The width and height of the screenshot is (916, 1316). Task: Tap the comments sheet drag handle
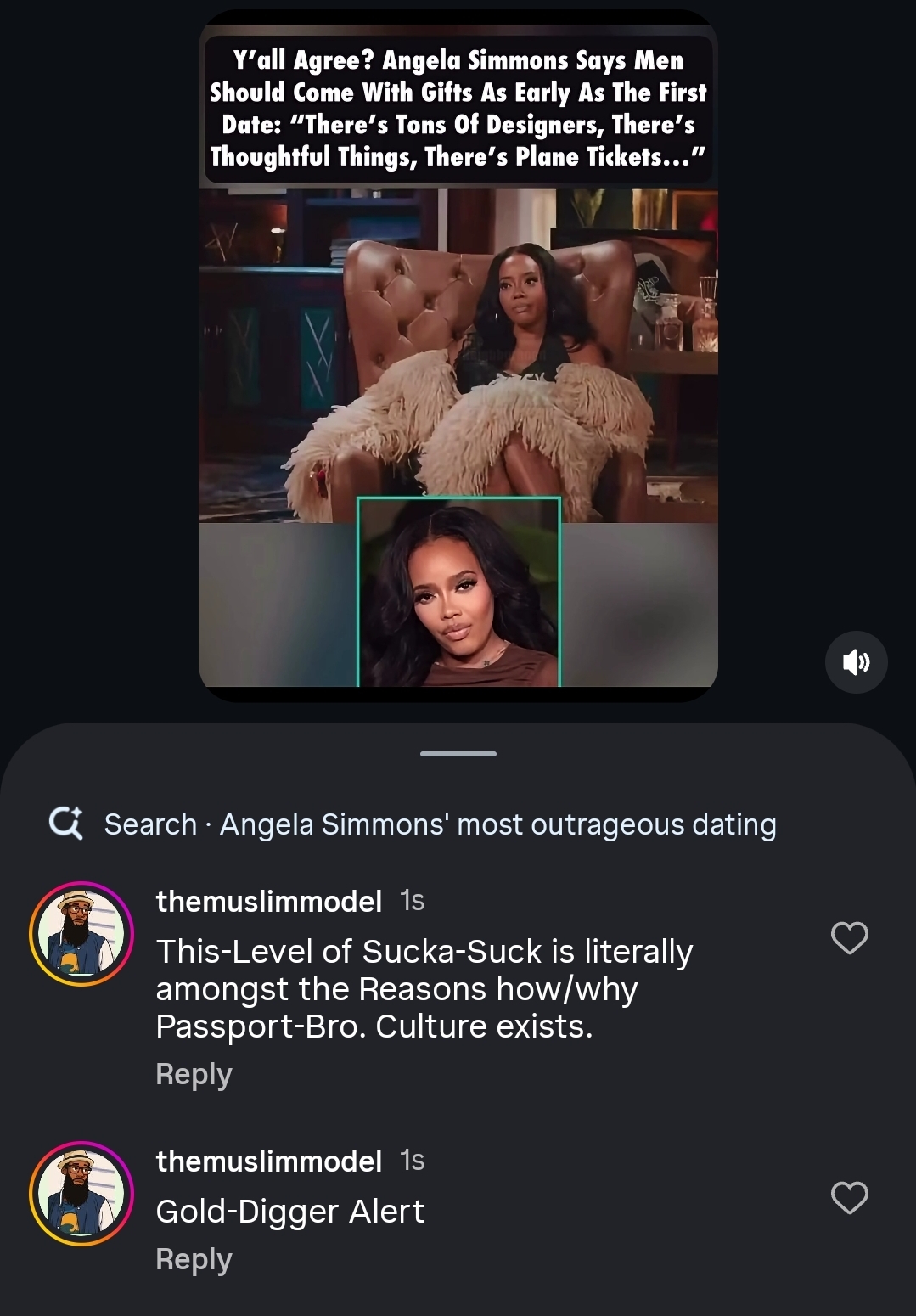pos(458,753)
